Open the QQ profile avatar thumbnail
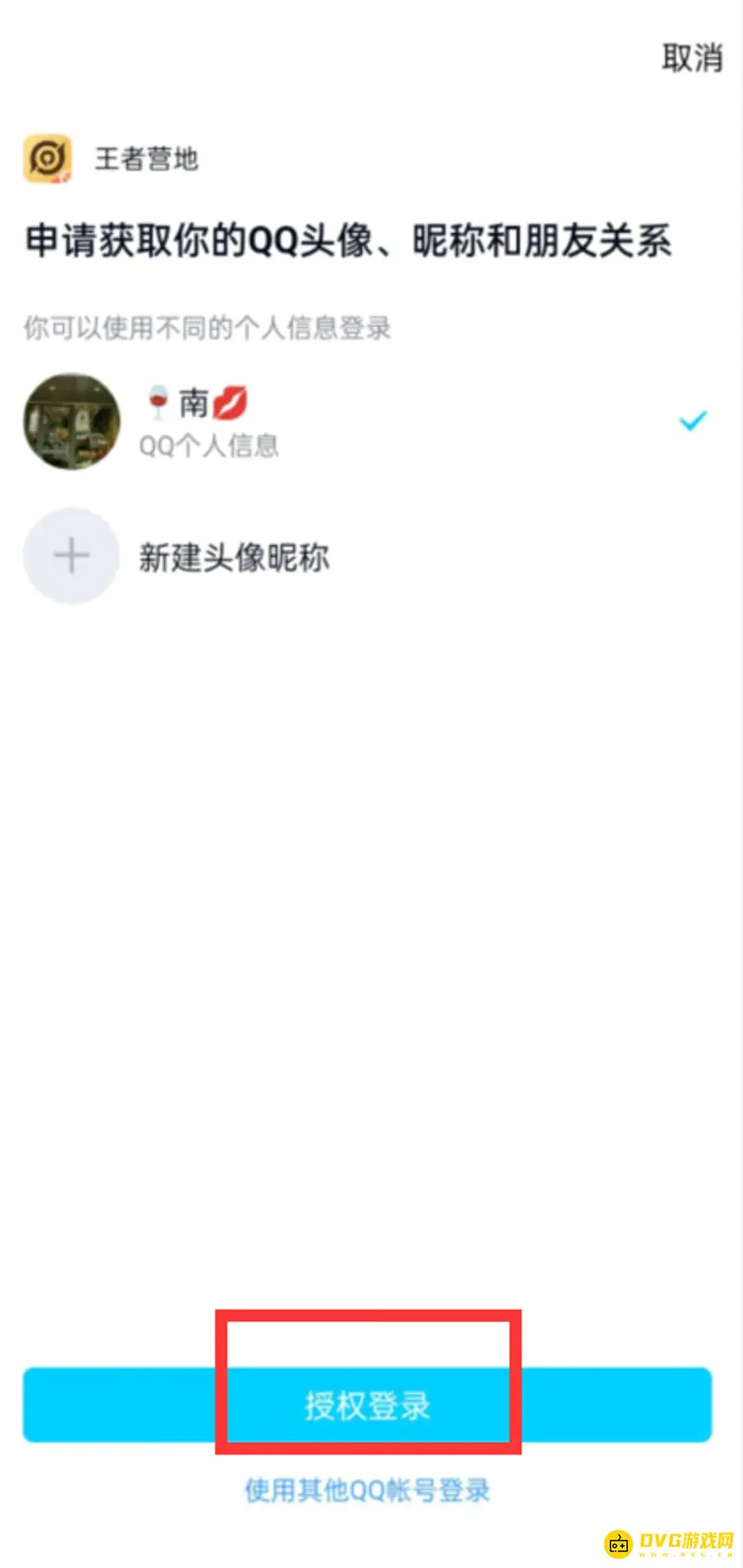 tap(71, 421)
